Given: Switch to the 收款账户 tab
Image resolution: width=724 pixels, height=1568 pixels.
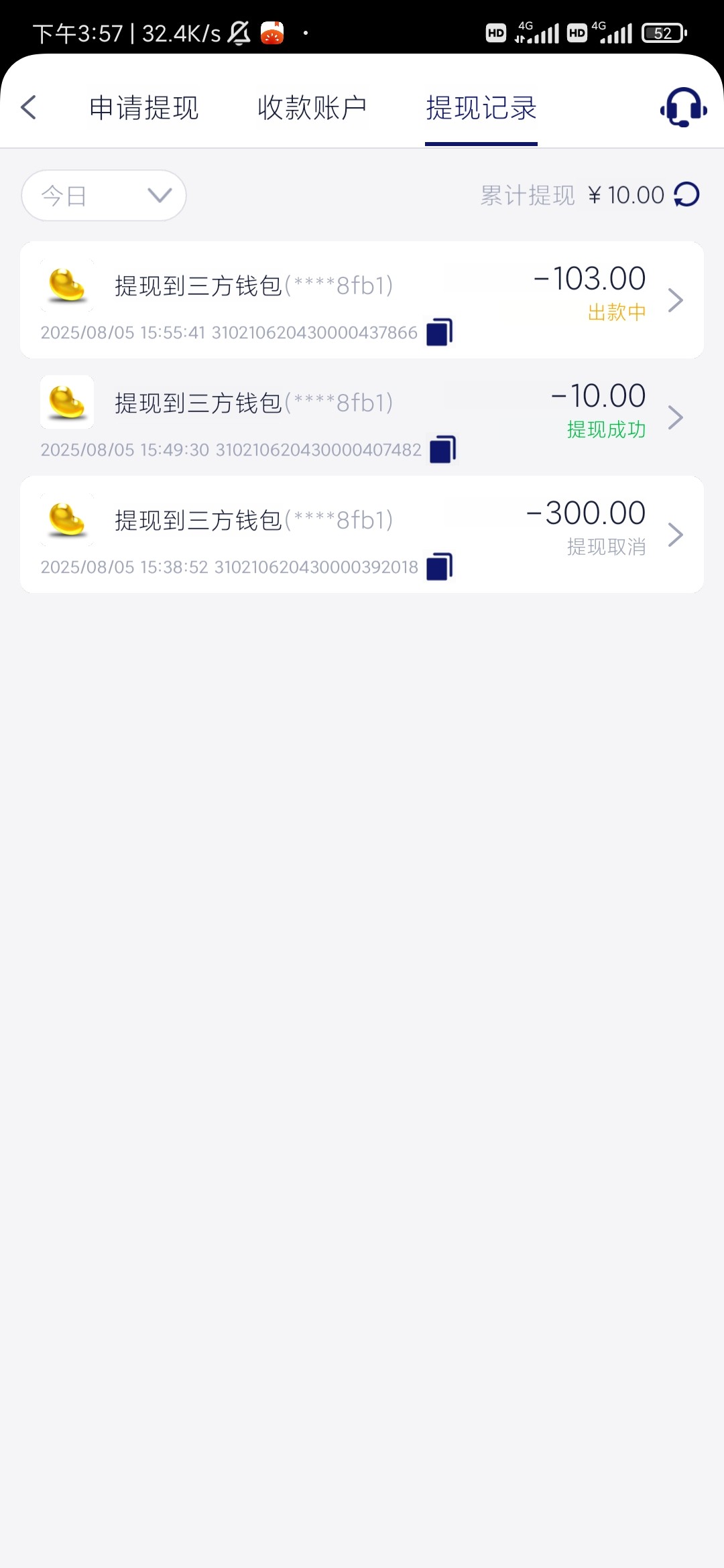Looking at the screenshot, I should click(312, 108).
